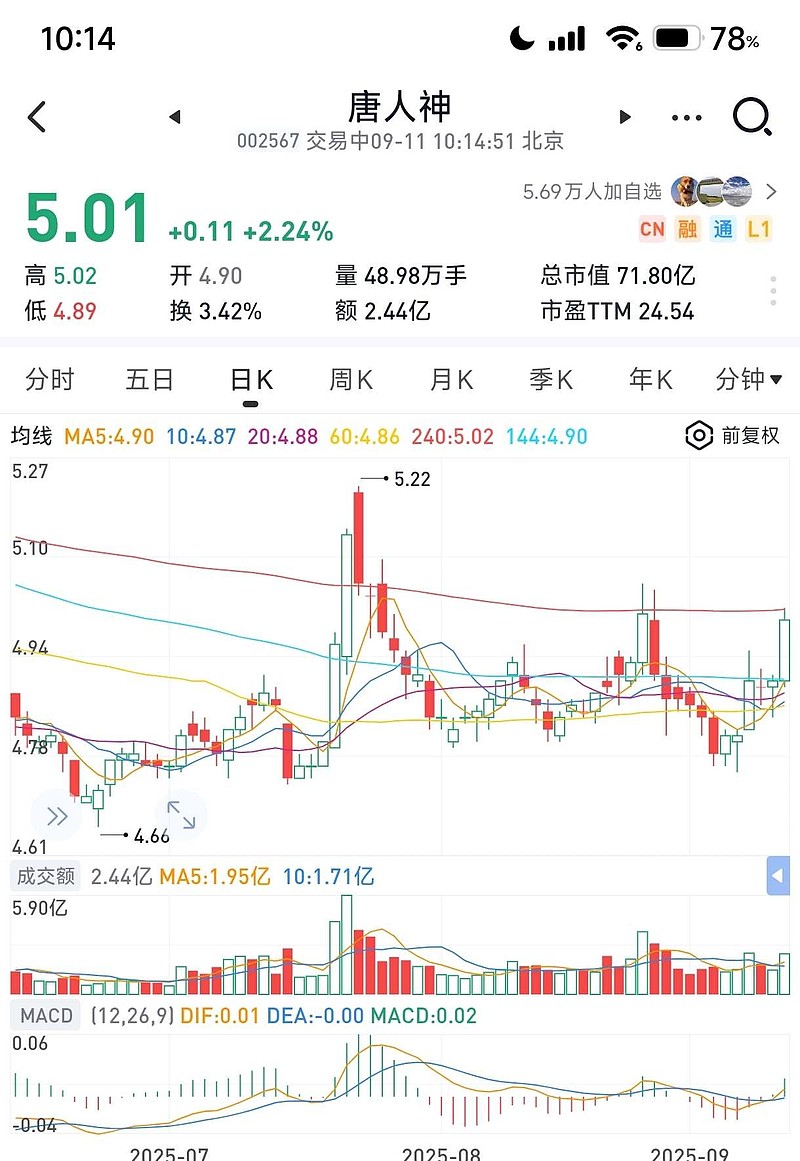
Task: Switch to the 周K chart tab
Action: (x=351, y=380)
